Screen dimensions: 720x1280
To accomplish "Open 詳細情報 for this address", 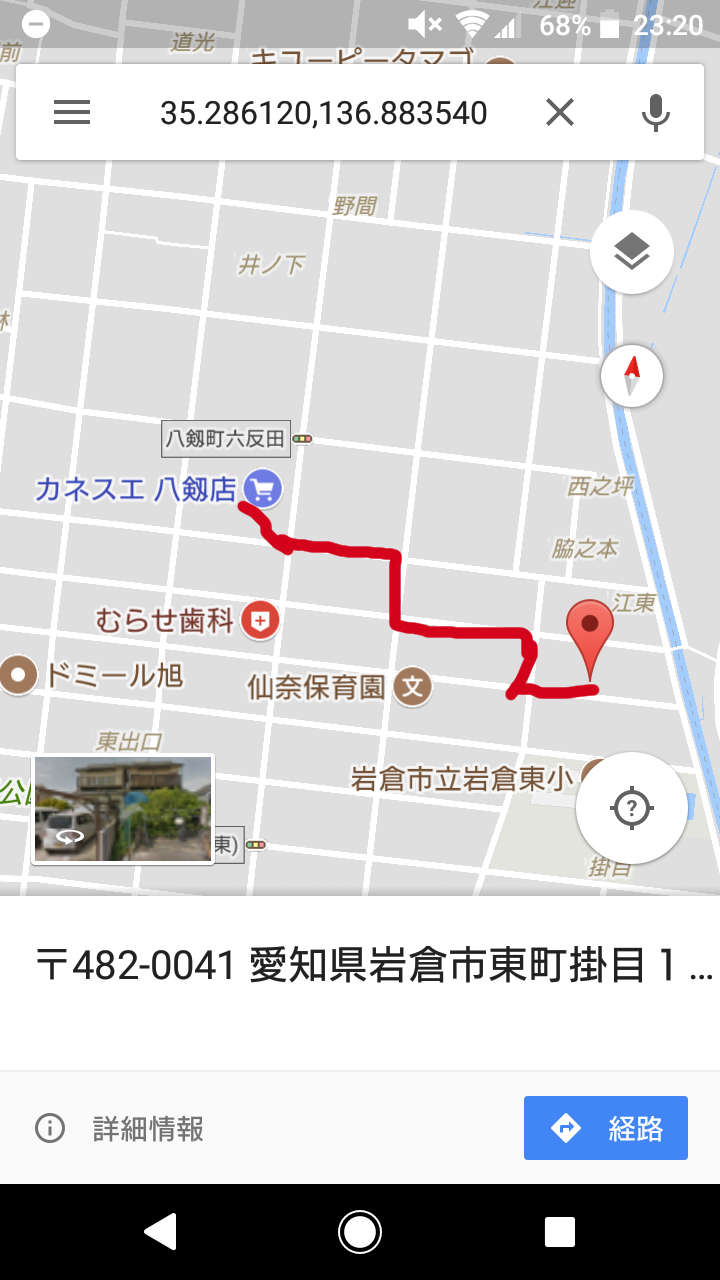I will [x=120, y=1129].
